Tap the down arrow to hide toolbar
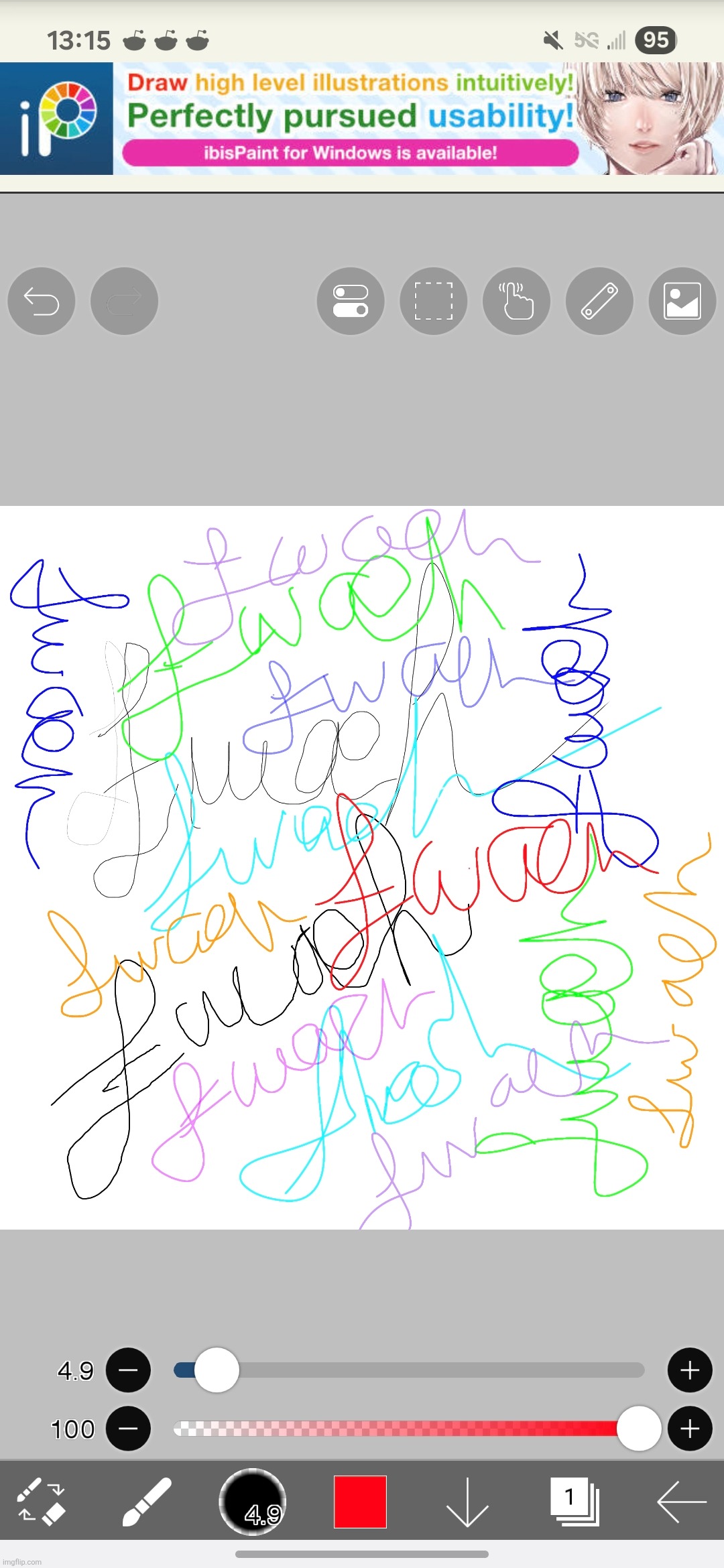Image resolution: width=724 pixels, height=1568 pixels. (x=467, y=1501)
